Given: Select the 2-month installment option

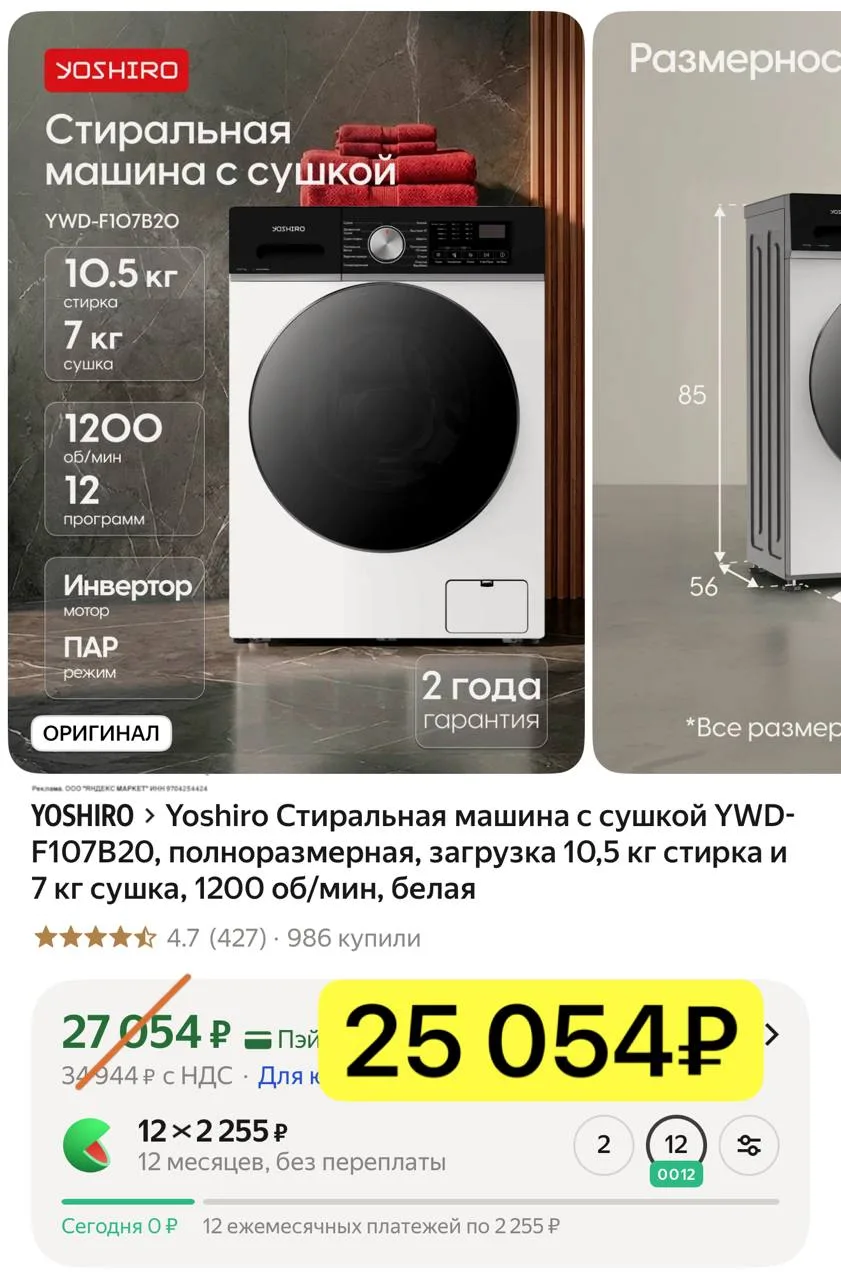Looking at the screenshot, I should click(x=603, y=1145).
